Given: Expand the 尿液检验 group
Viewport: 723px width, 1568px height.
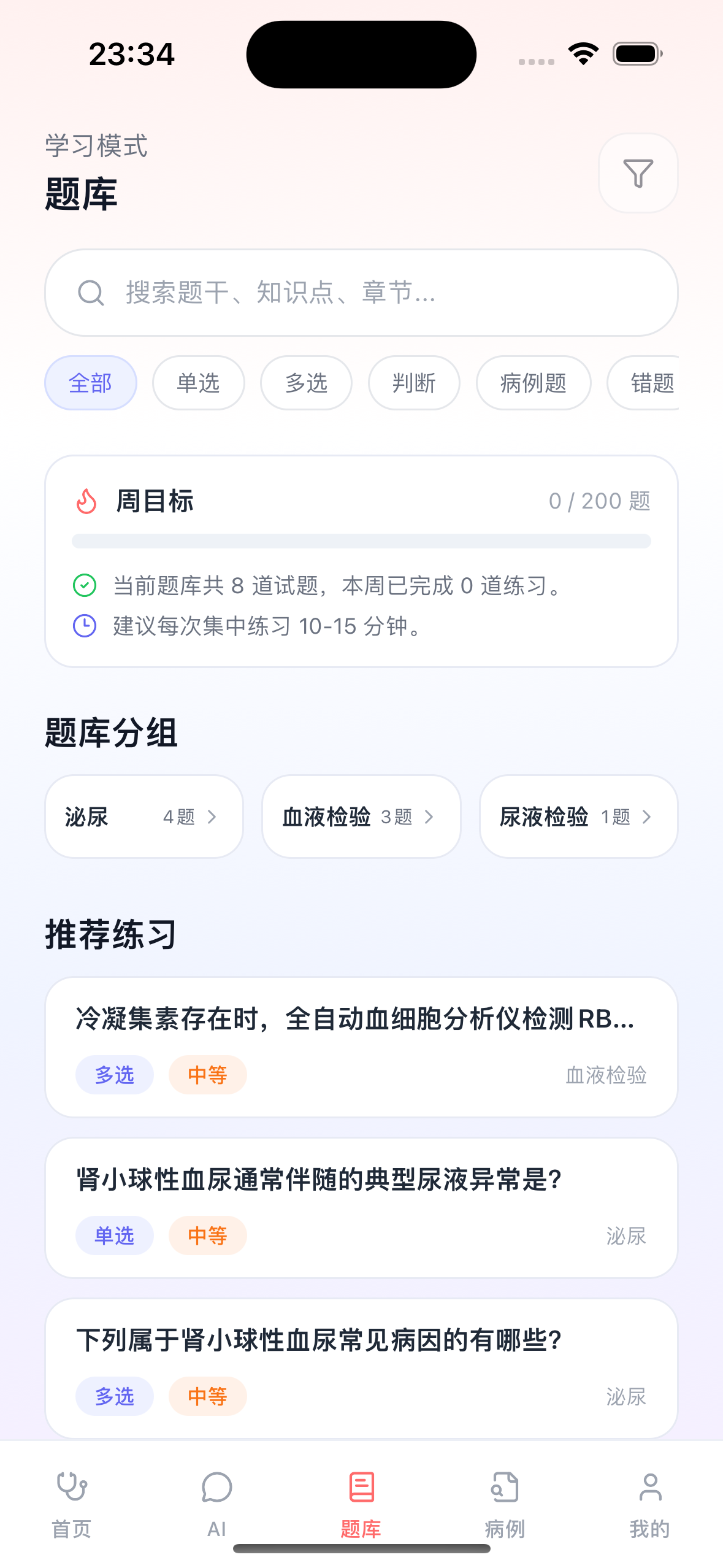Looking at the screenshot, I should point(577,817).
